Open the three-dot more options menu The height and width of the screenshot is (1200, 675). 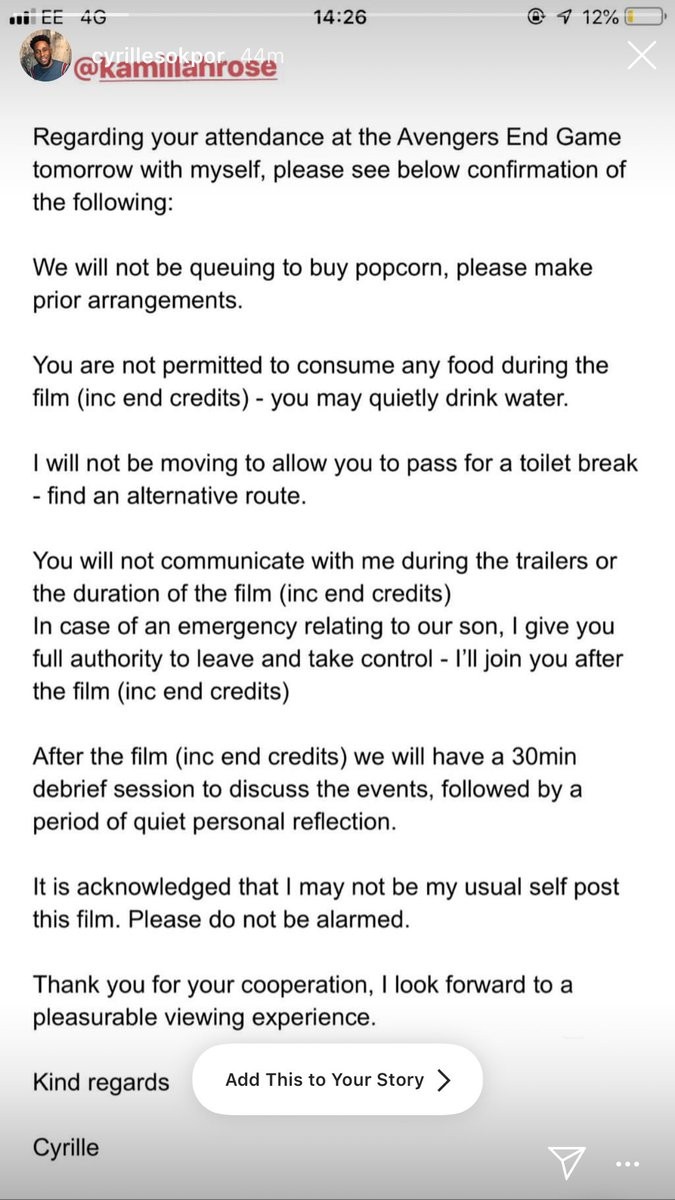[627, 1164]
